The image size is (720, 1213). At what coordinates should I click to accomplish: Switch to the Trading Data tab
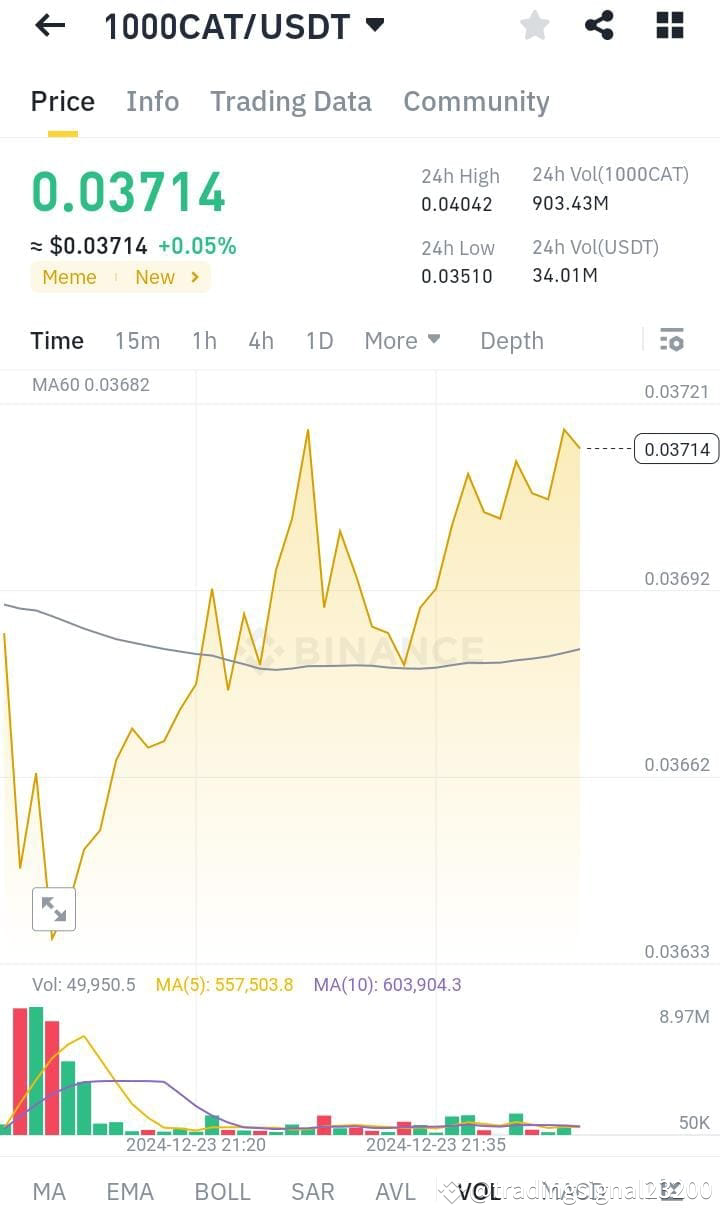coord(290,101)
